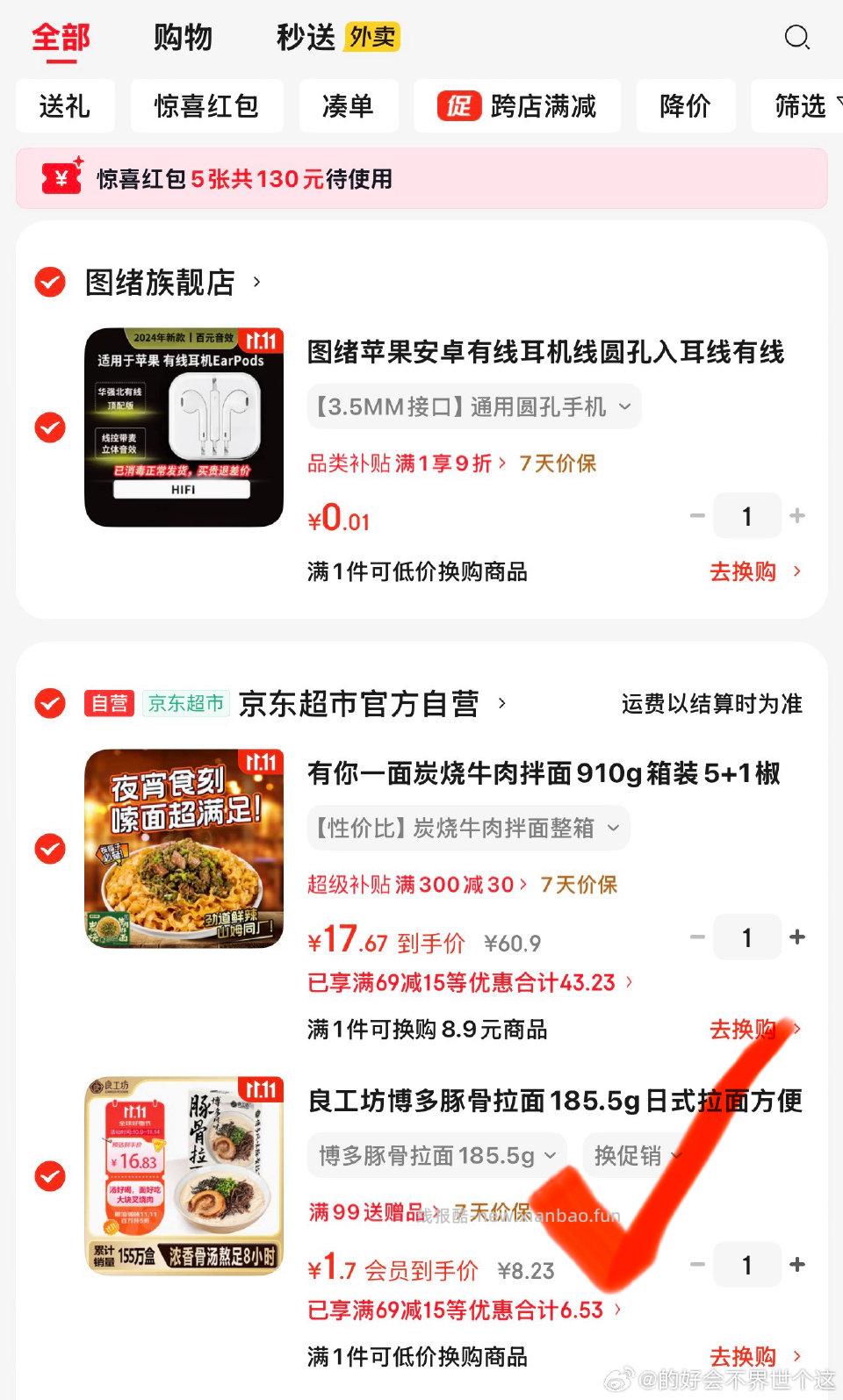Decrease ramen quantity with minus control
Image resolution: width=843 pixels, height=1400 pixels.
[697, 1265]
